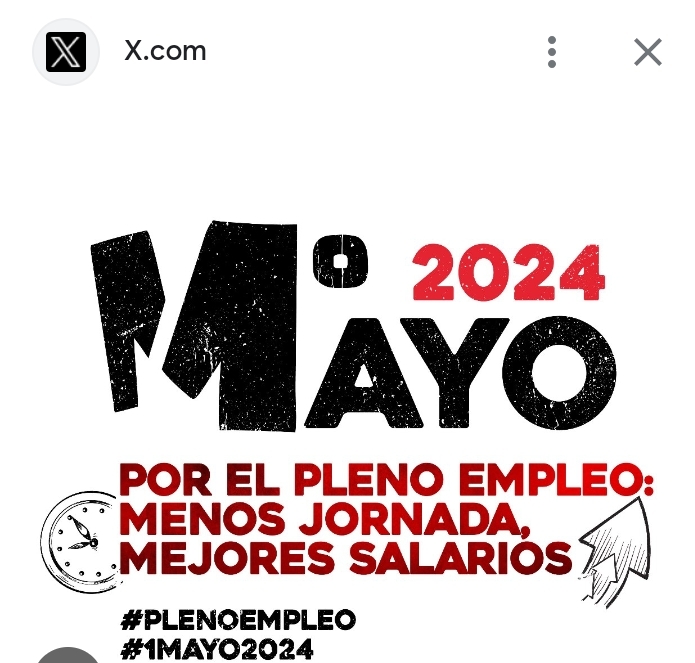Viewport: 695px width, 663px height.
Task: Close the X.com browser view
Action: click(648, 52)
